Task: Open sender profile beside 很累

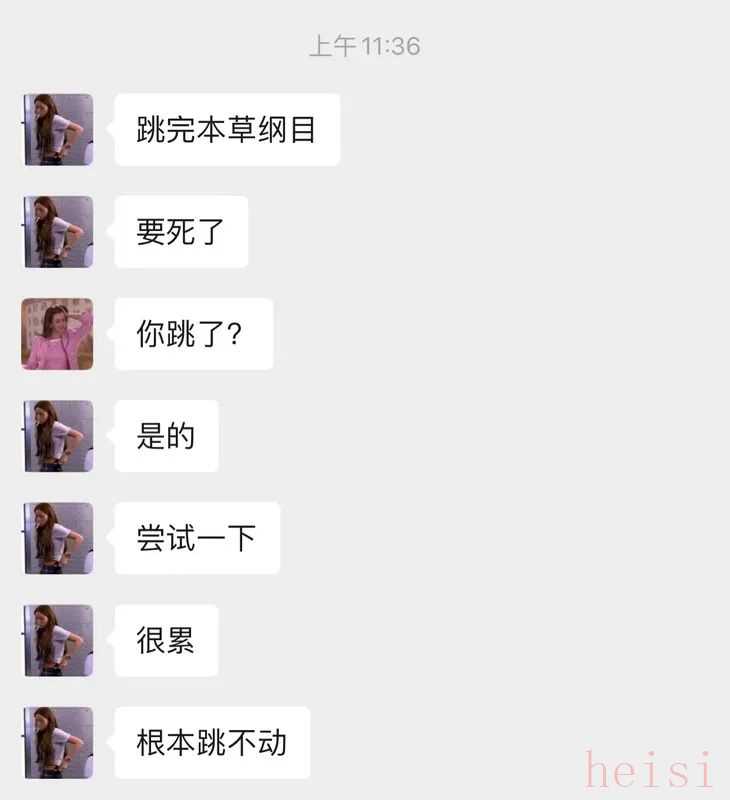Action: pyautogui.click(x=57, y=640)
